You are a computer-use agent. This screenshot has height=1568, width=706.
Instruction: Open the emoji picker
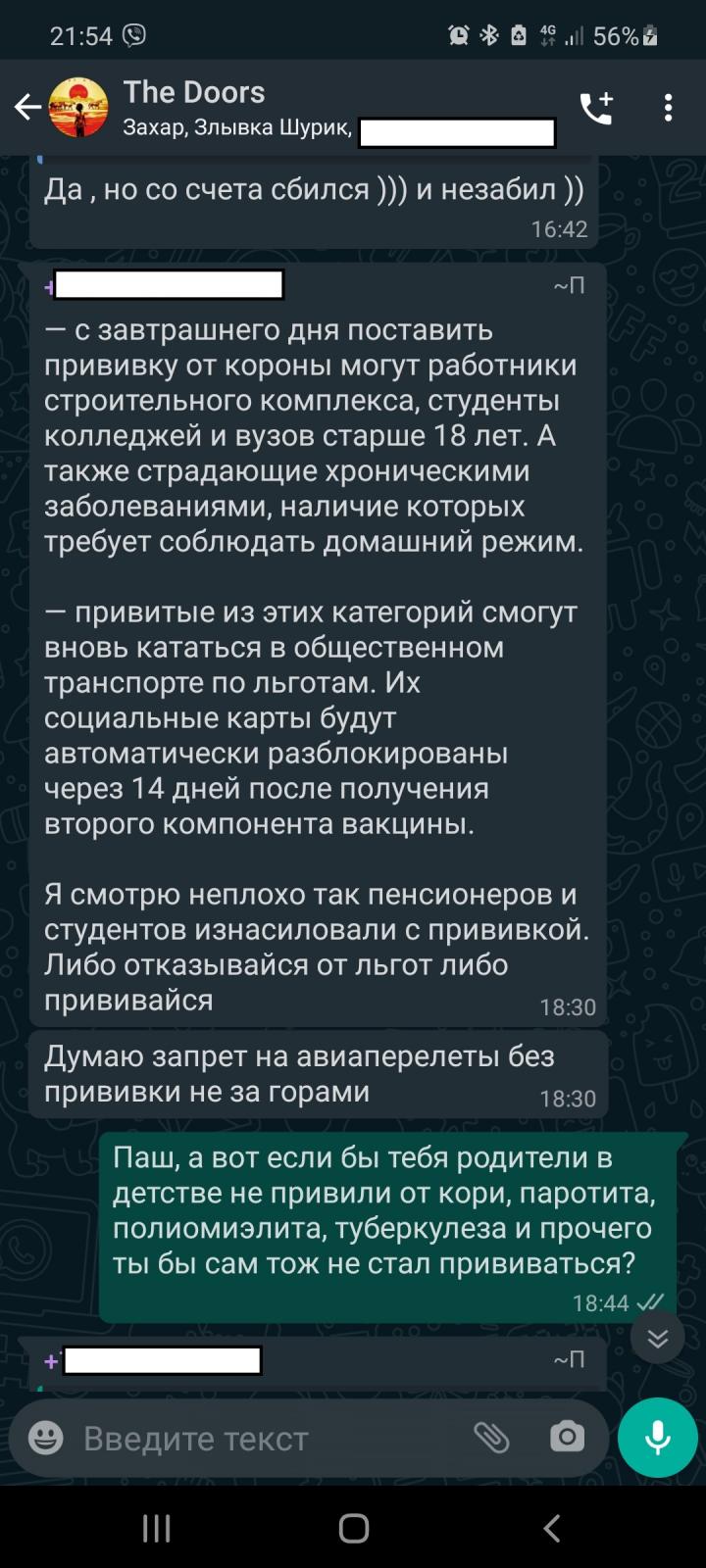pos(46,1438)
